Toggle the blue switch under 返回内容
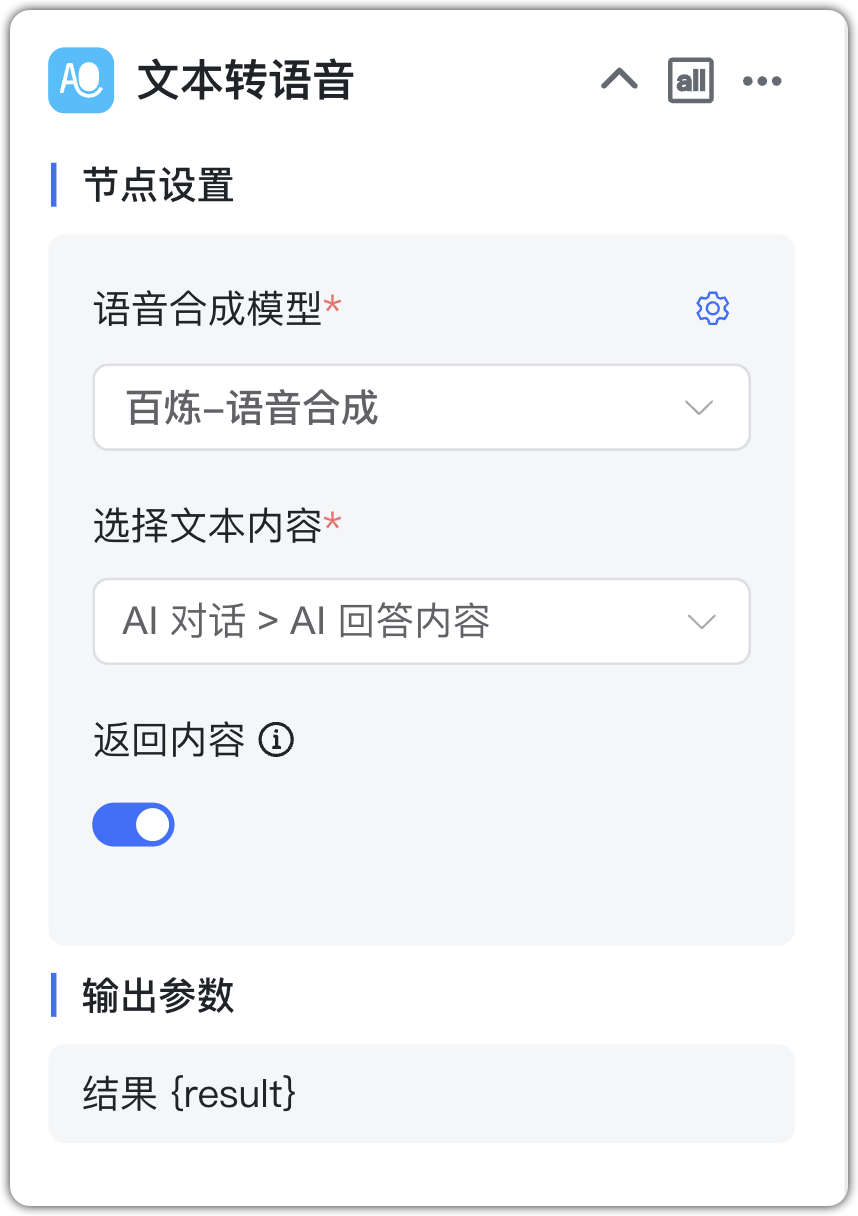 point(133,824)
